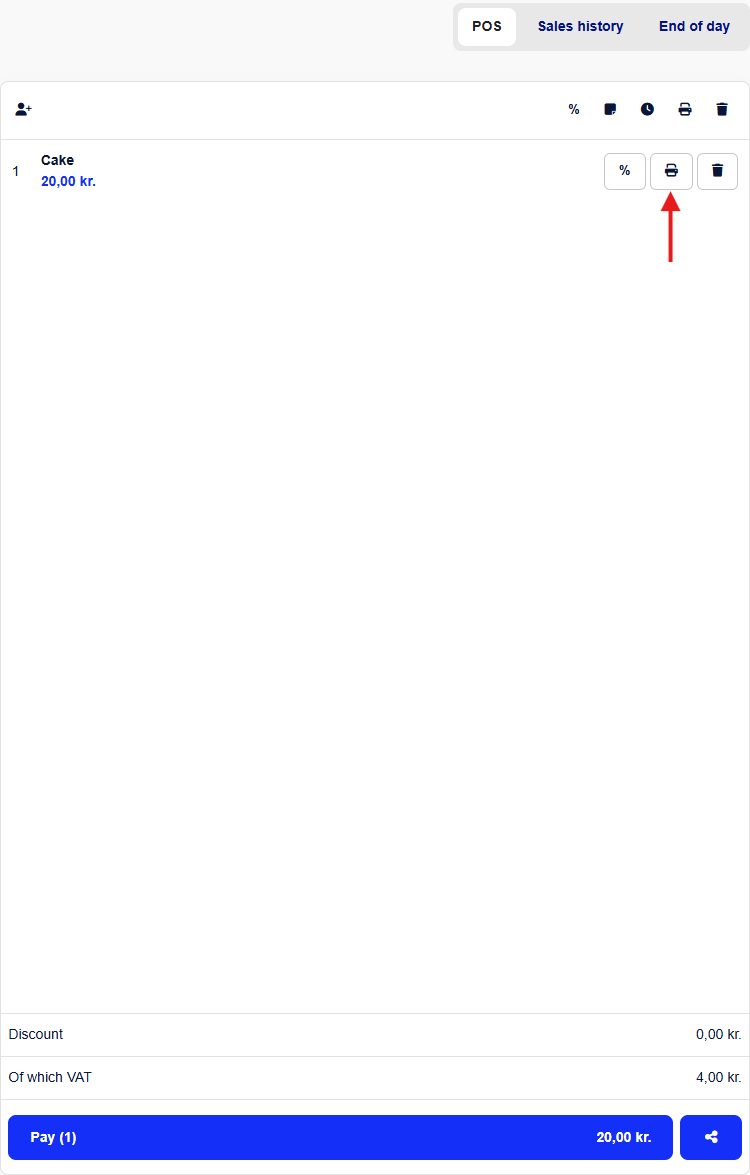Open the clock icon in toolbar
This screenshot has width=750, height=1175.
[648, 109]
